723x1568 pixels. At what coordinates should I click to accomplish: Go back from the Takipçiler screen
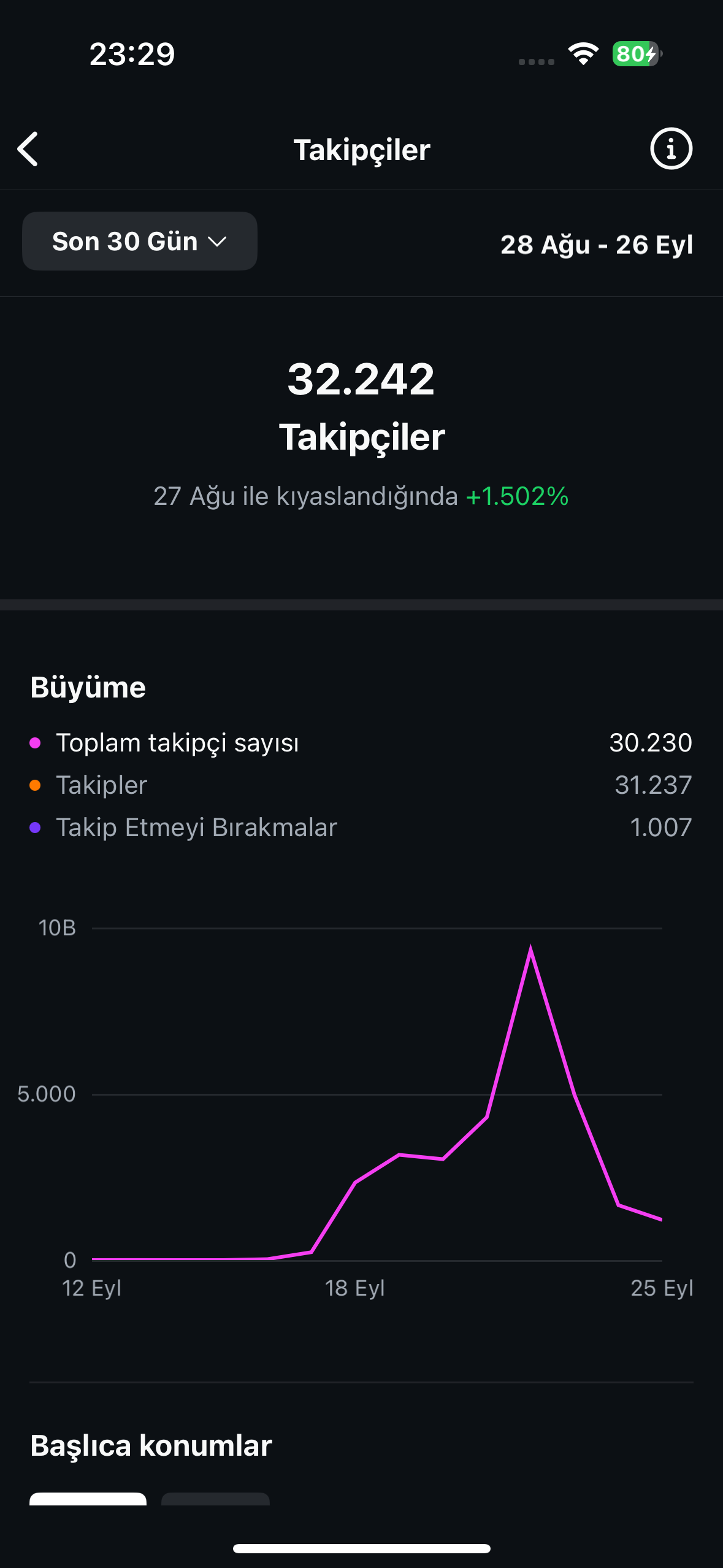click(x=28, y=149)
